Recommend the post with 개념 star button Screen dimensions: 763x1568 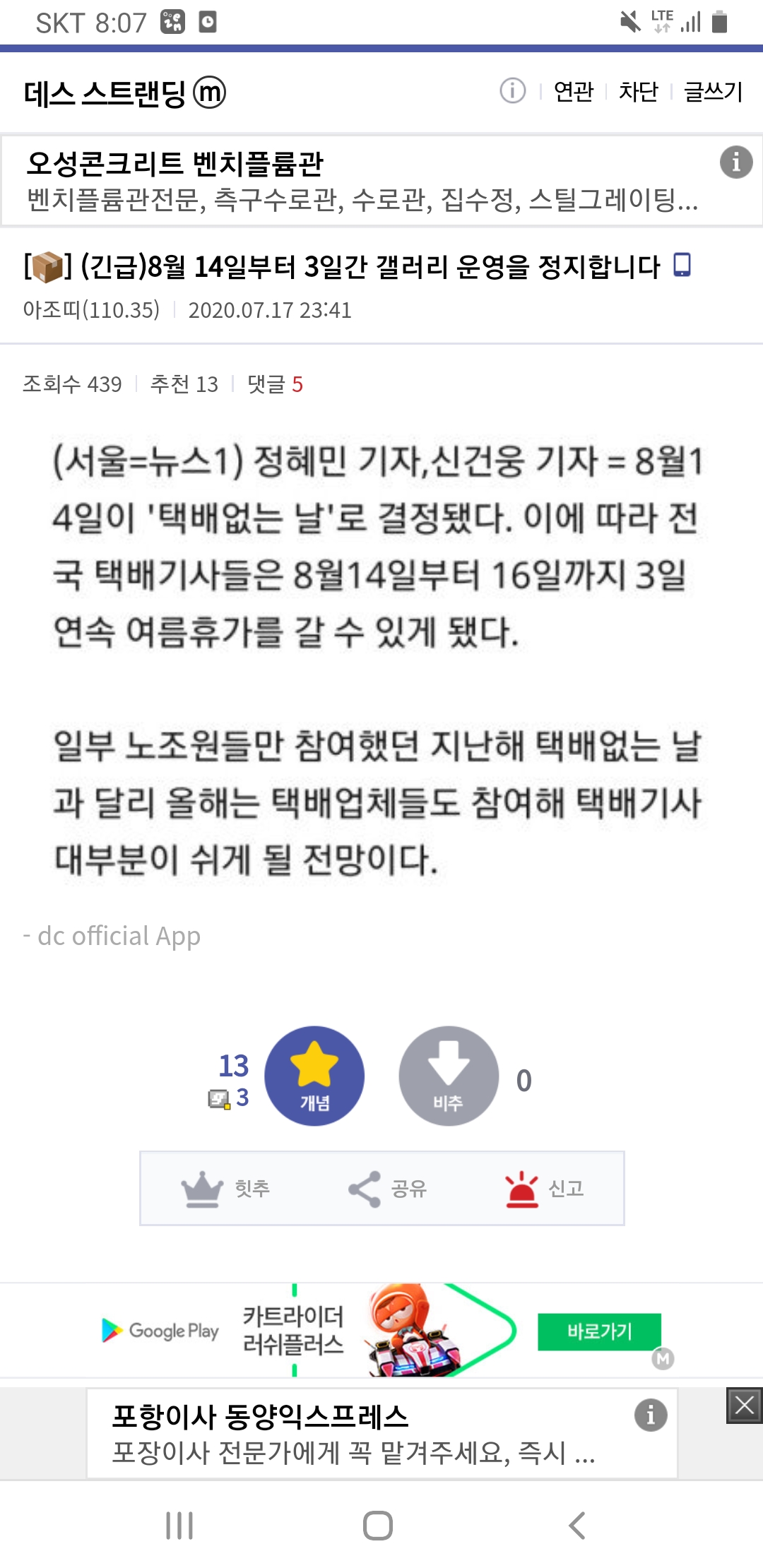click(x=314, y=1076)
